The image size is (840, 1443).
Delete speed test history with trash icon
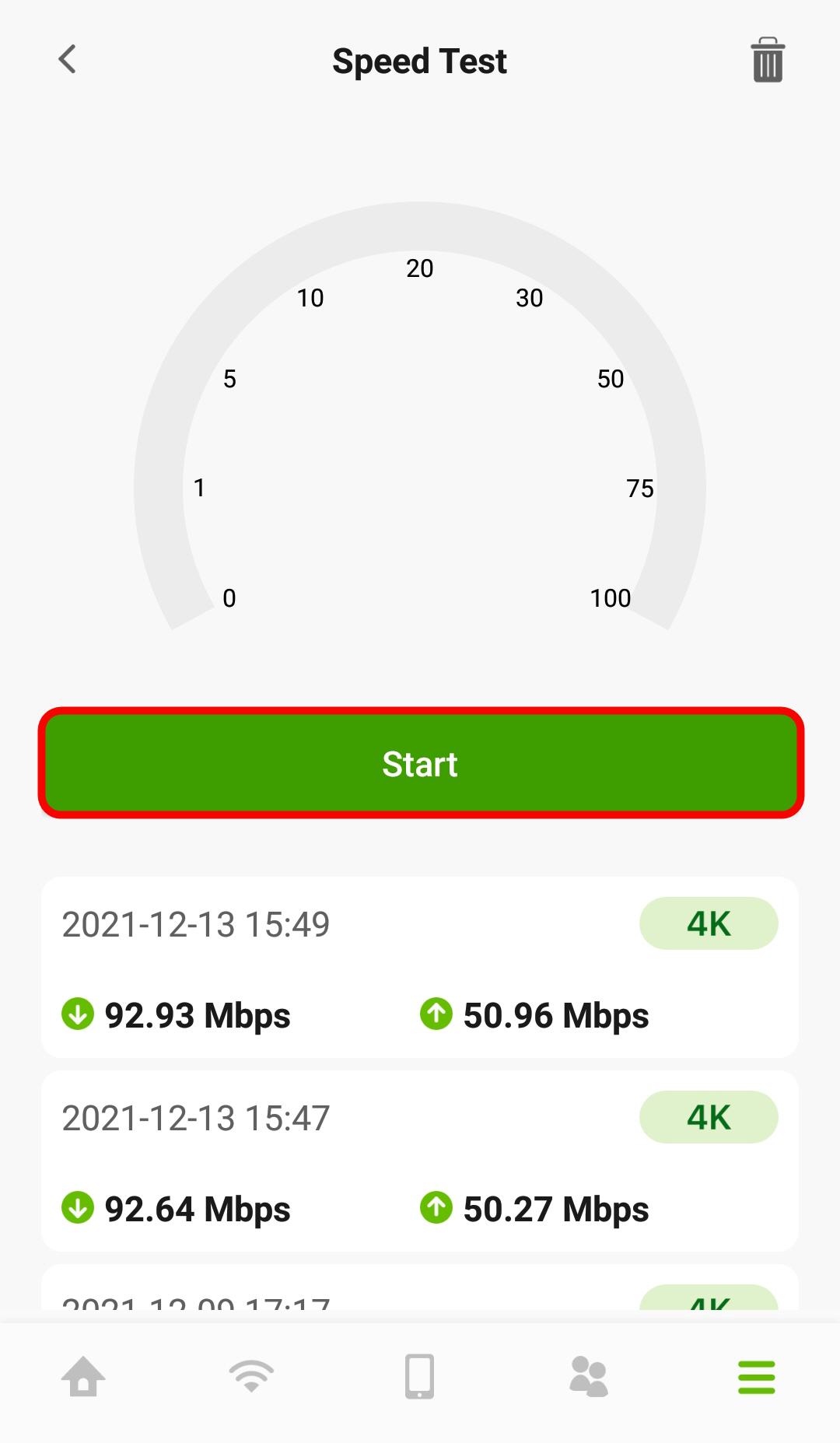click(767, 60)
